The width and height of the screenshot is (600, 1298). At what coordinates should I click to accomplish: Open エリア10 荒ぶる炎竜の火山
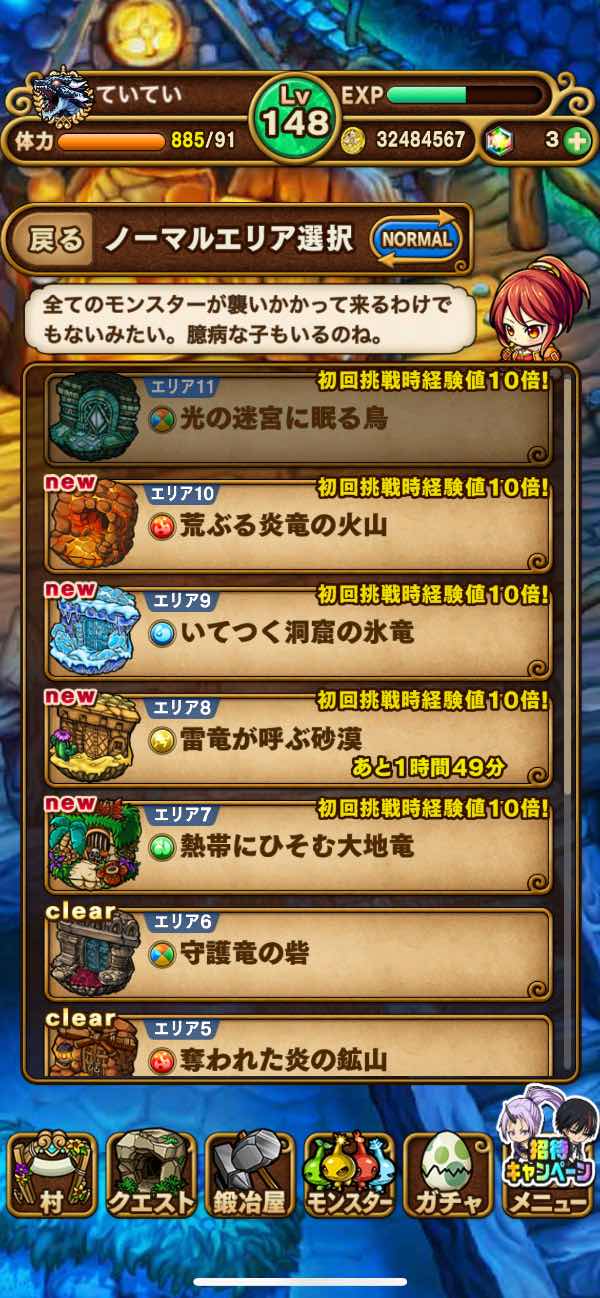[300, 526]
